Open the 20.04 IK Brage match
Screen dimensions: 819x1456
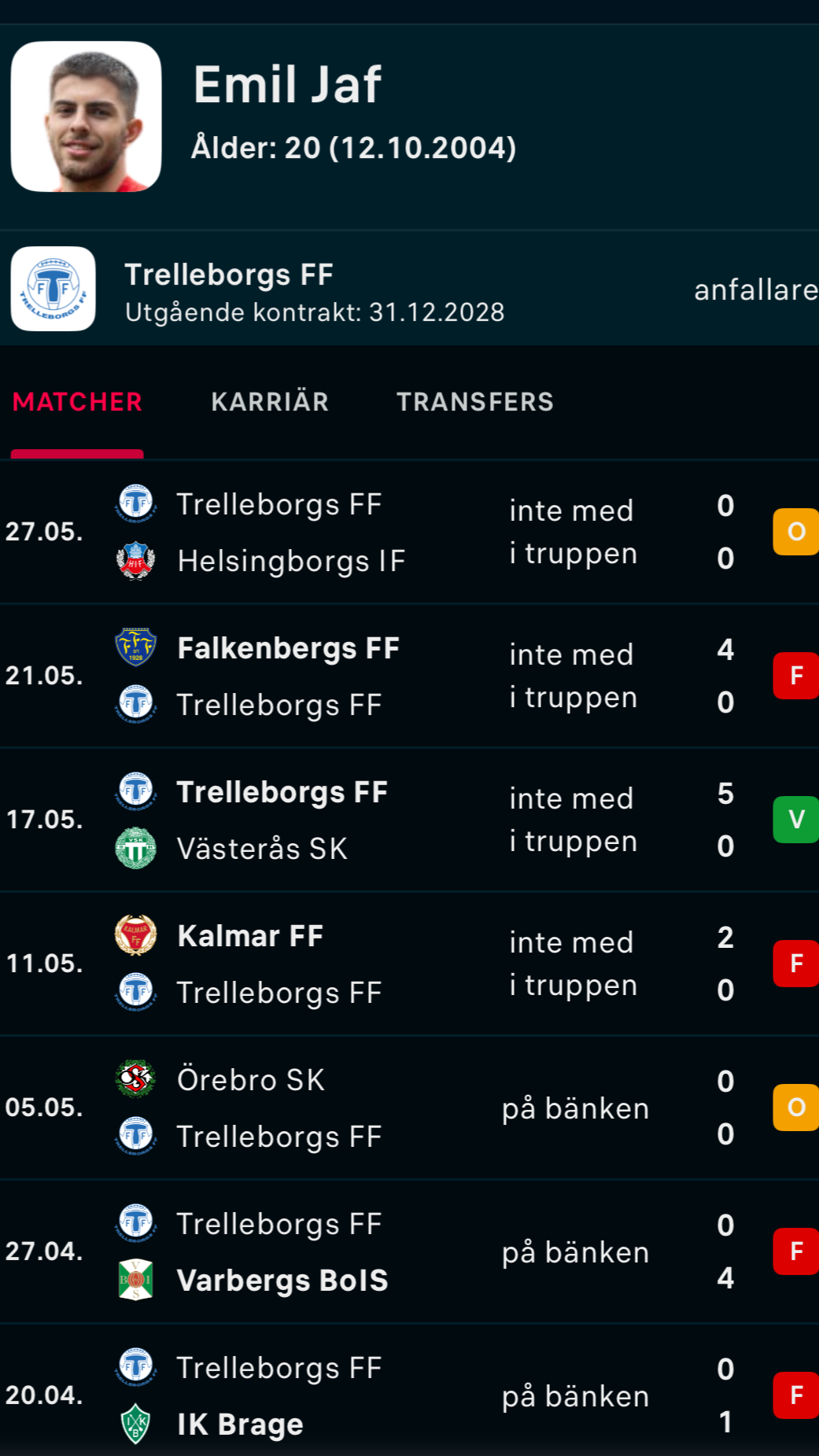point(409,1391)
